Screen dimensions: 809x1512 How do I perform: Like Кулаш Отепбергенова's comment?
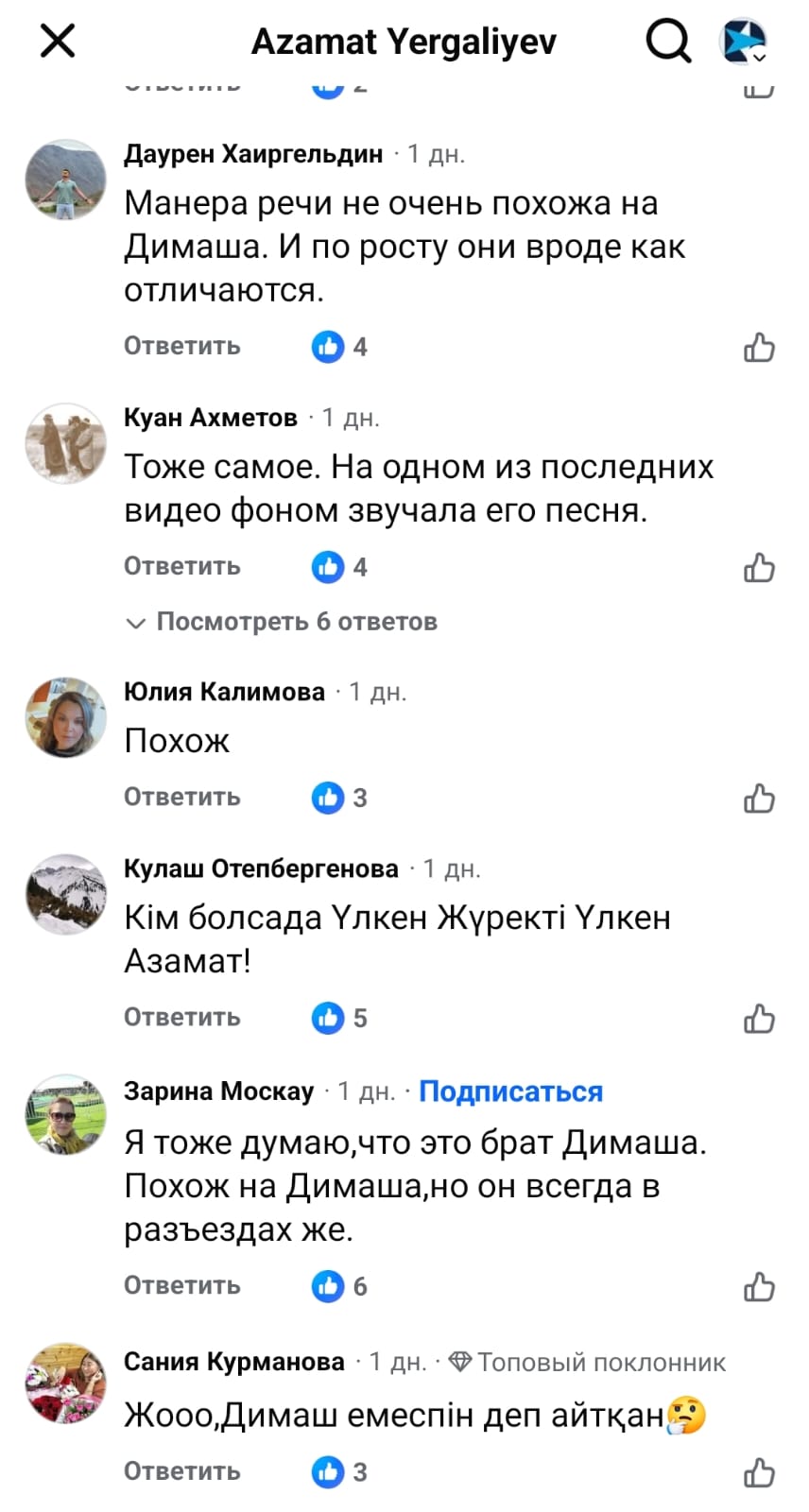(x=759, y=1019)
